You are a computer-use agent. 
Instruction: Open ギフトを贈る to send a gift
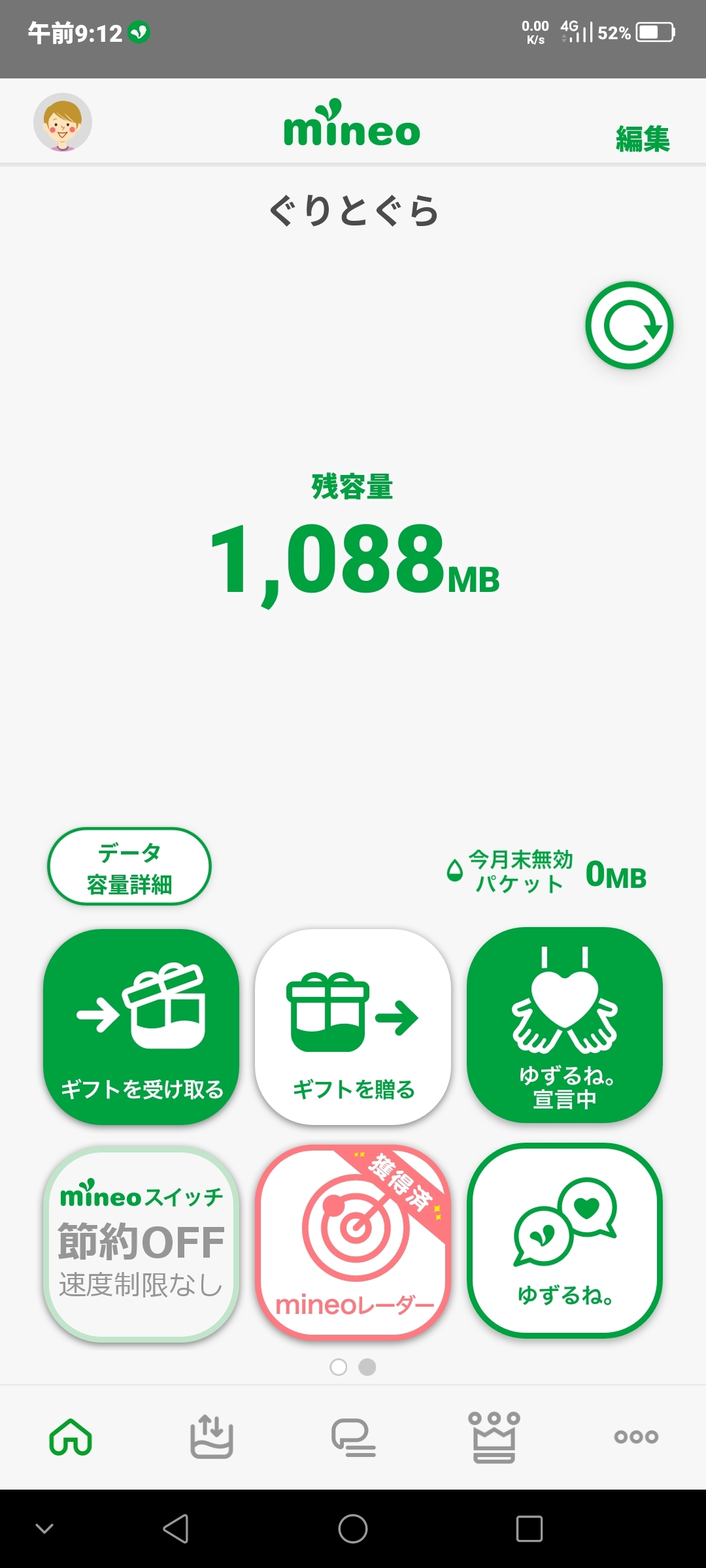point(353,1026)
